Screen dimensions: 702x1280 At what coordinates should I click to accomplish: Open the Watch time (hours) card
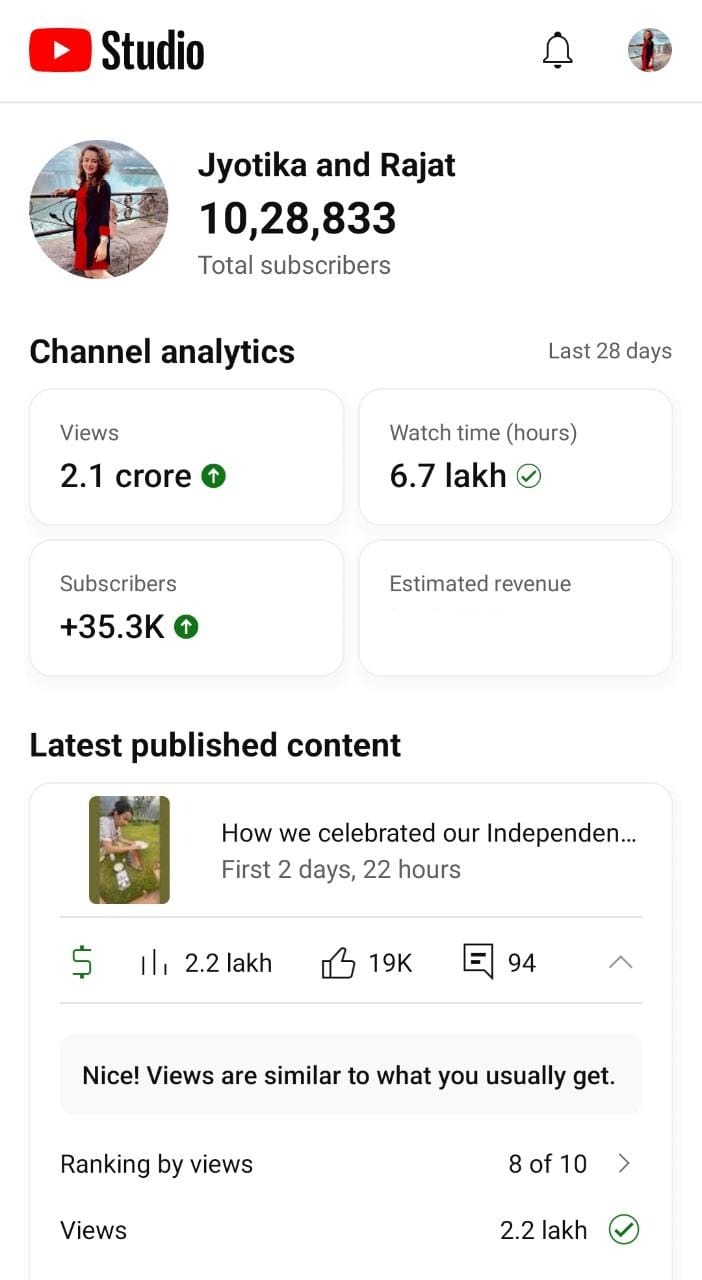pyautogui.click(x=515, y=457)
